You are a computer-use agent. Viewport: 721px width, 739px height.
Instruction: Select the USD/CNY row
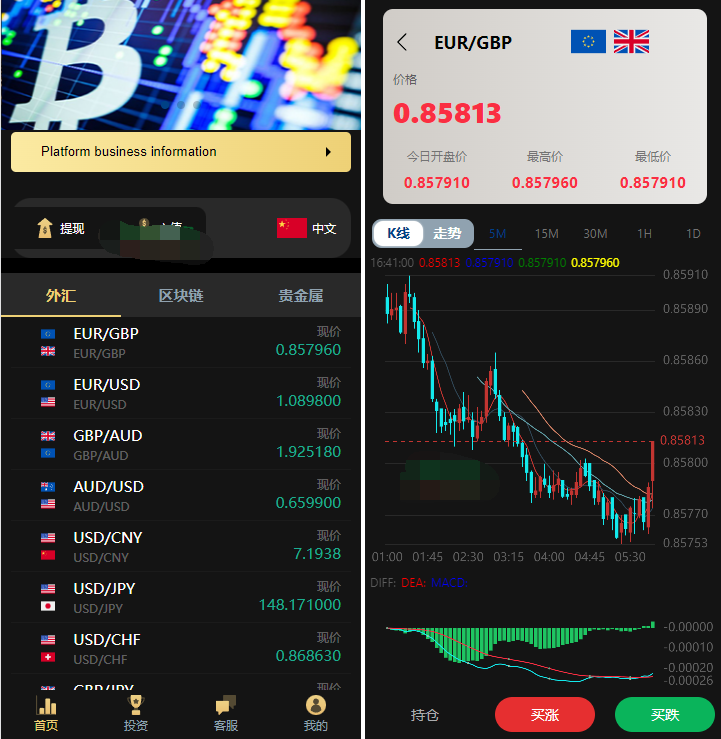[181, 546]
